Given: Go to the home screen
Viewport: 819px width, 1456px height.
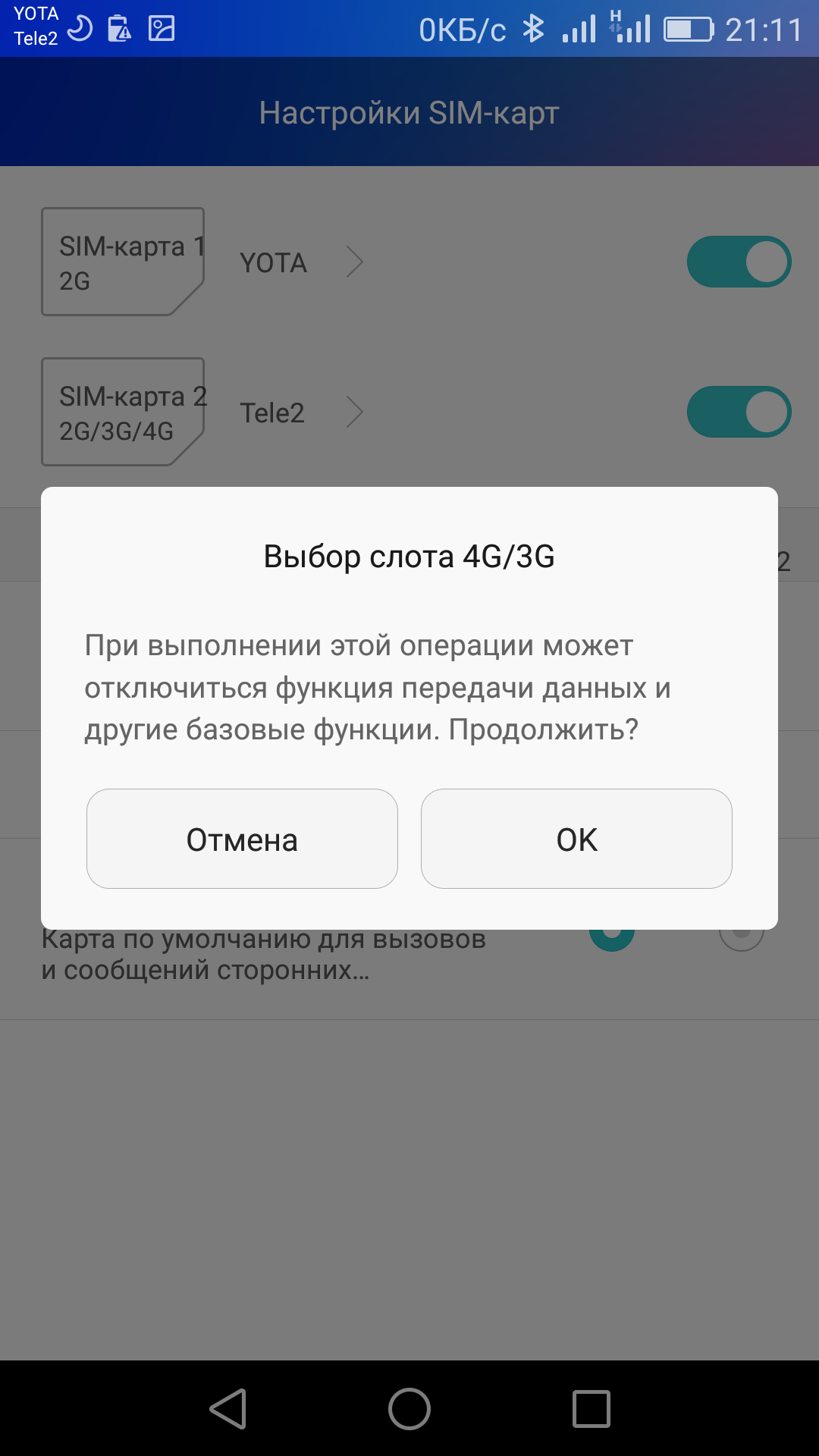Looking at the screenshot, I should click(409, 1409).
